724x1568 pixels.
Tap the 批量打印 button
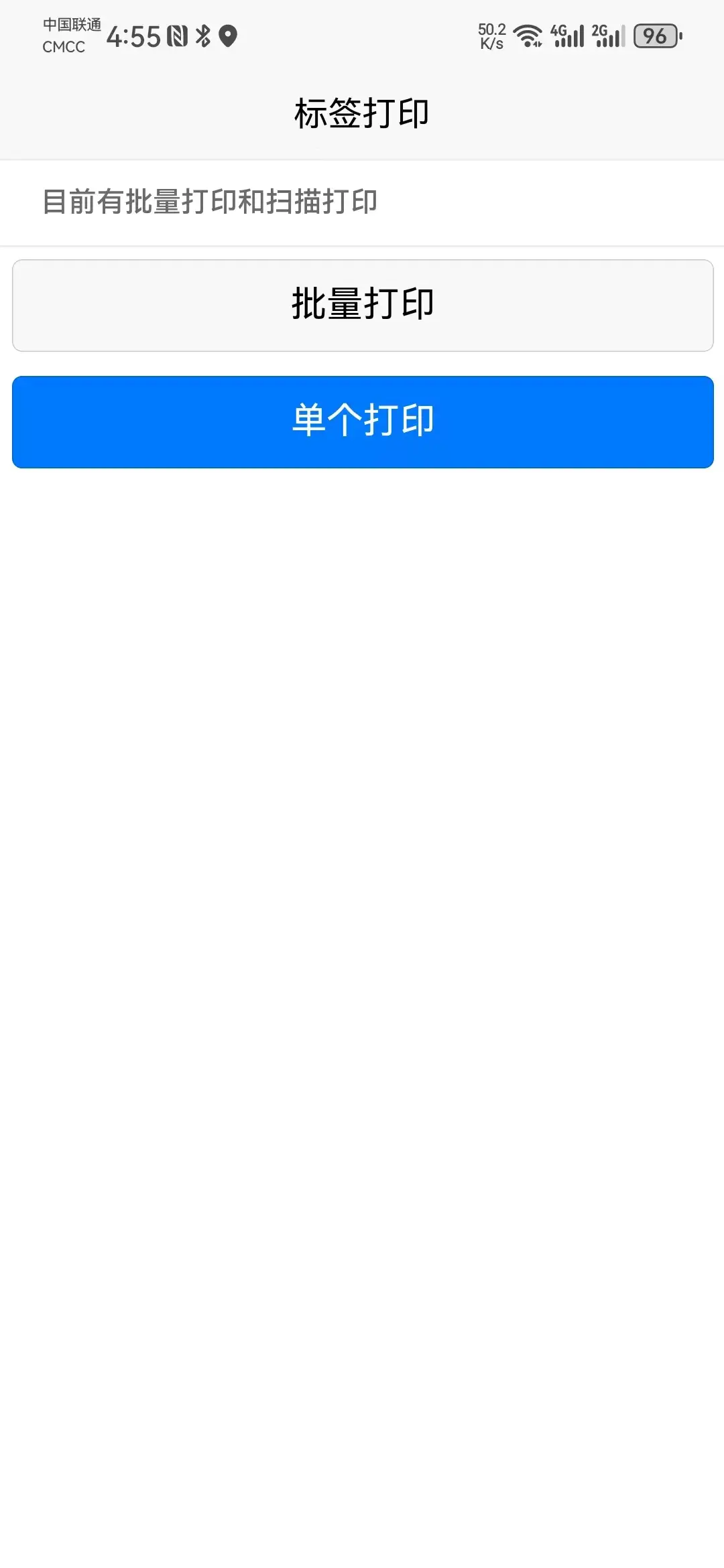click(363, 306)
